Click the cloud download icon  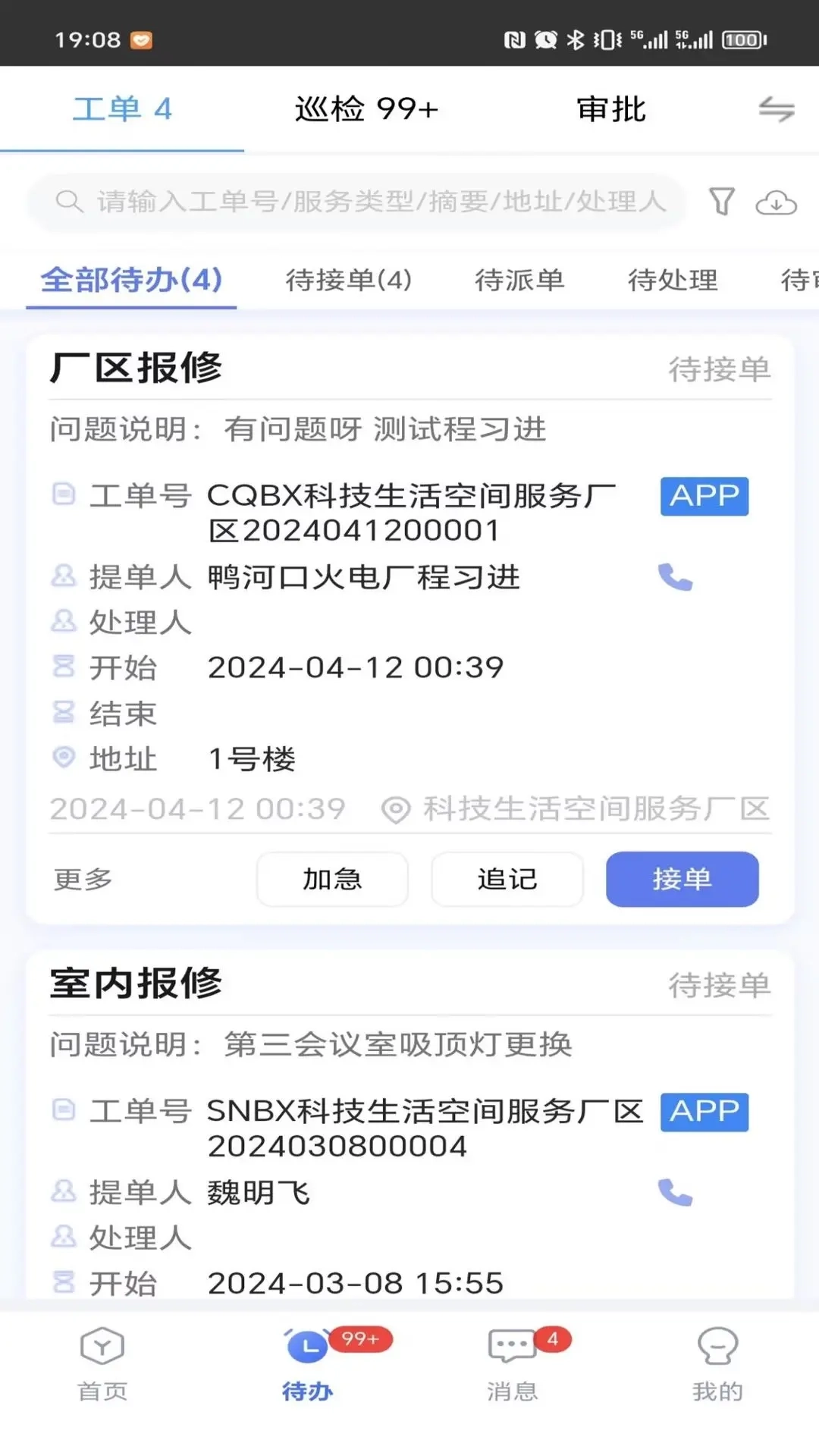[x=775, y=201]
